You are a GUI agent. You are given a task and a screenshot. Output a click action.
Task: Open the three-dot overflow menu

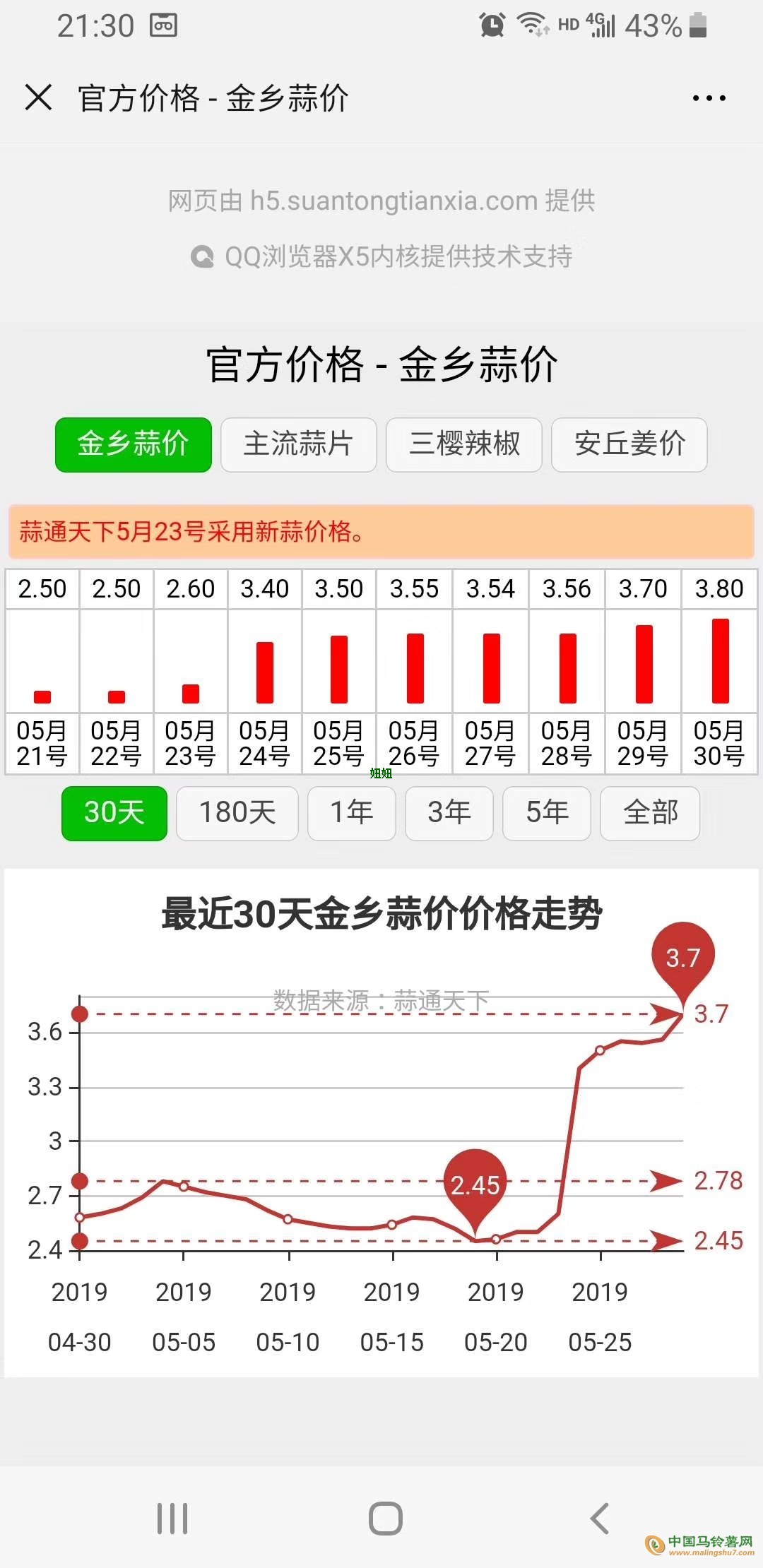pyautogui.click(x=709, y=98)
